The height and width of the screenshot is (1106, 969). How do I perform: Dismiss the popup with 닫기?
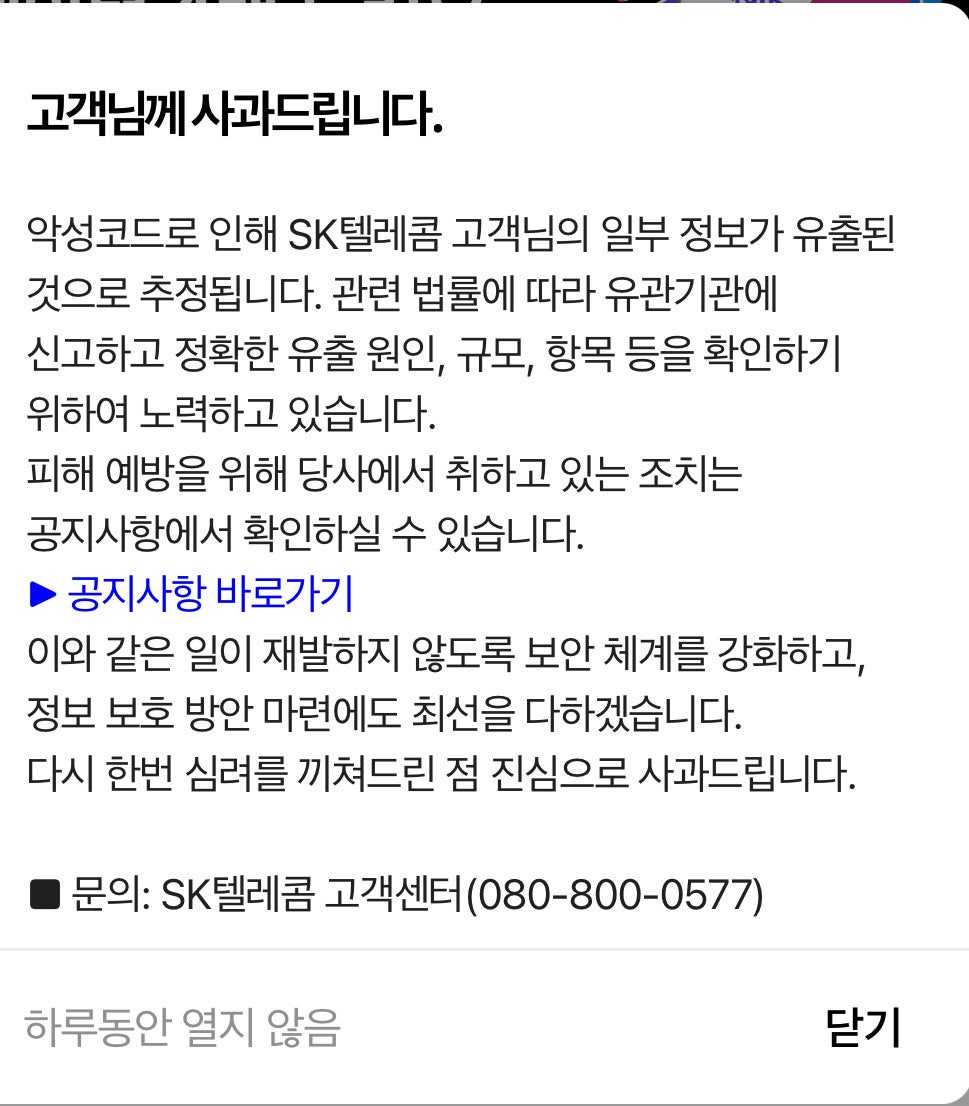click(863, 1027)
